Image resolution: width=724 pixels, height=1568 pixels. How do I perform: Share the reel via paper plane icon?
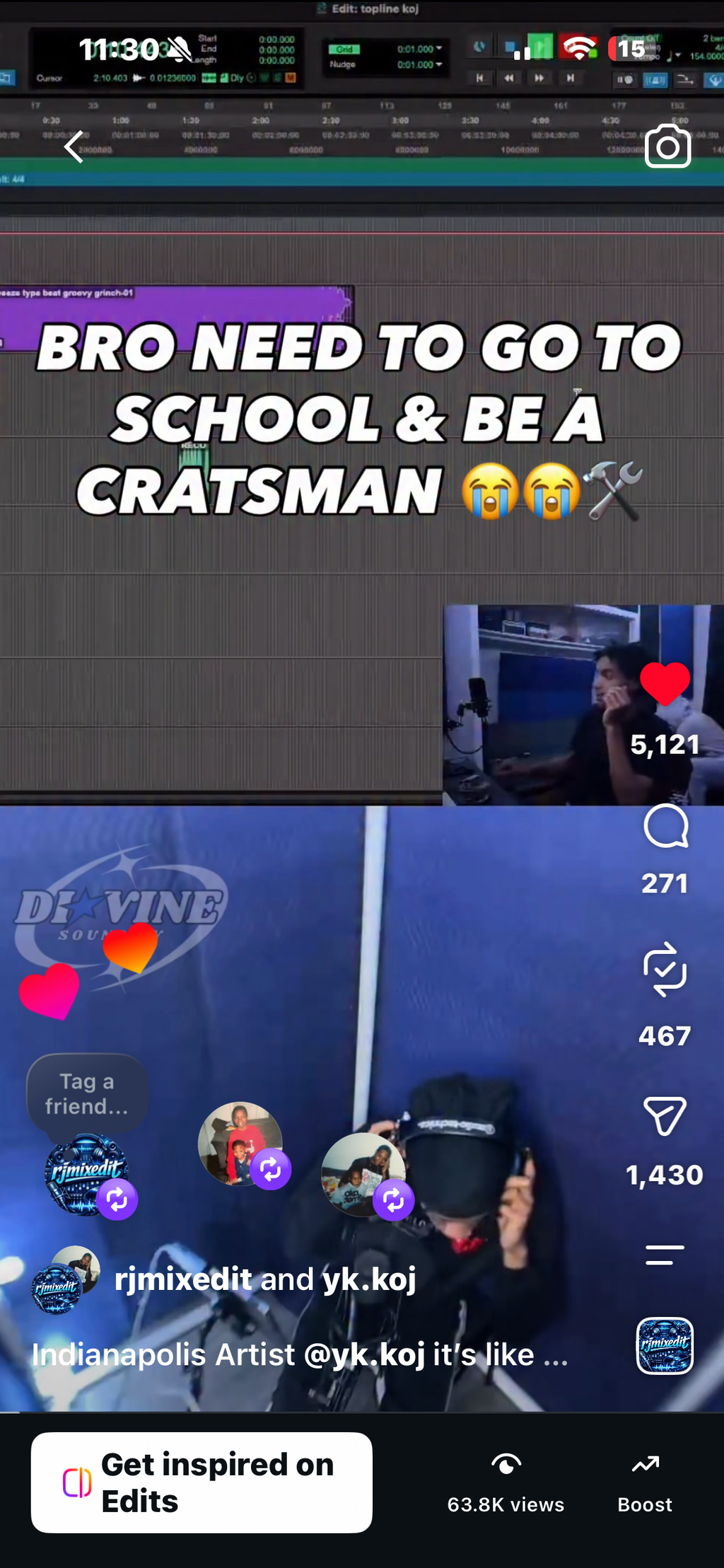pyautogui.click(x=665, y=1115)
